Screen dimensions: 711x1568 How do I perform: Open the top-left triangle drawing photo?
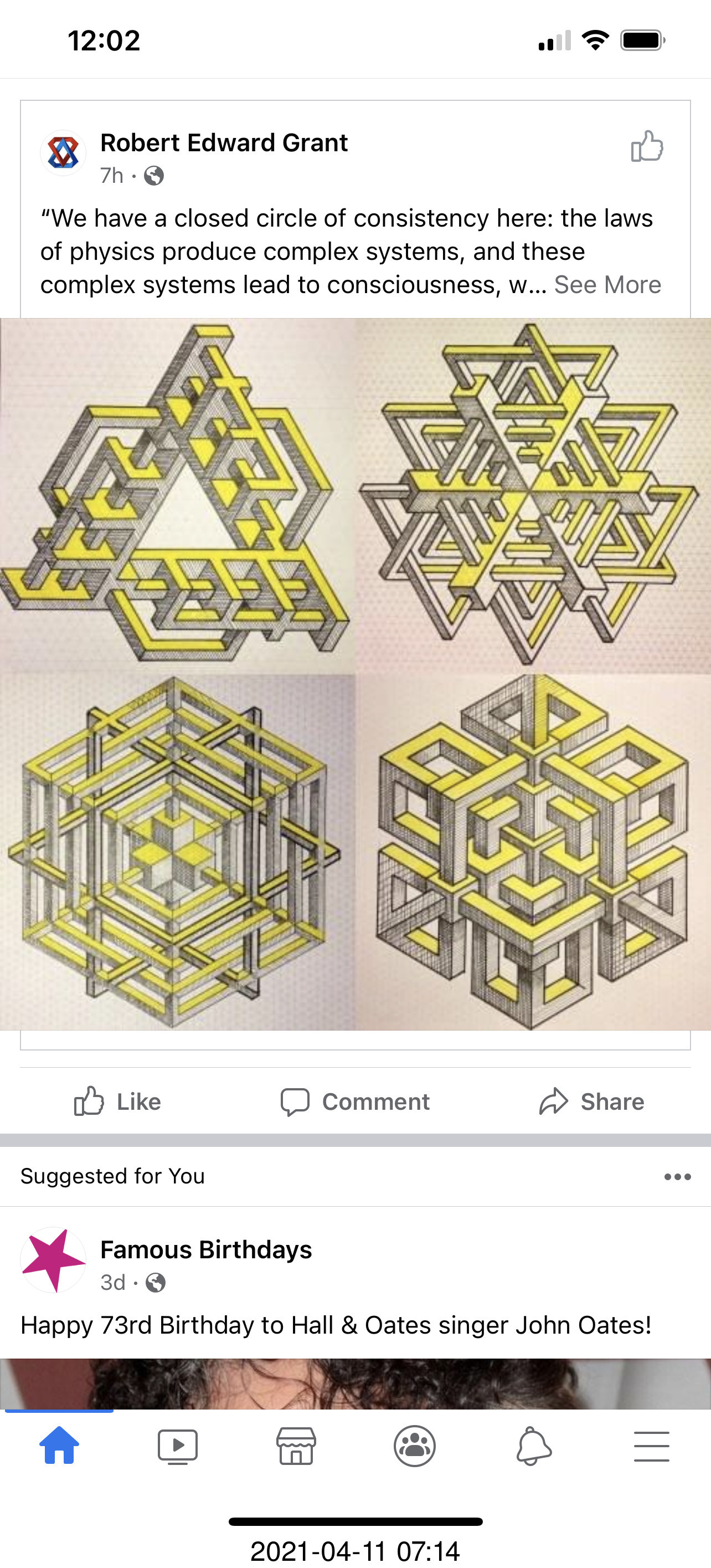[x=177, y=494]
